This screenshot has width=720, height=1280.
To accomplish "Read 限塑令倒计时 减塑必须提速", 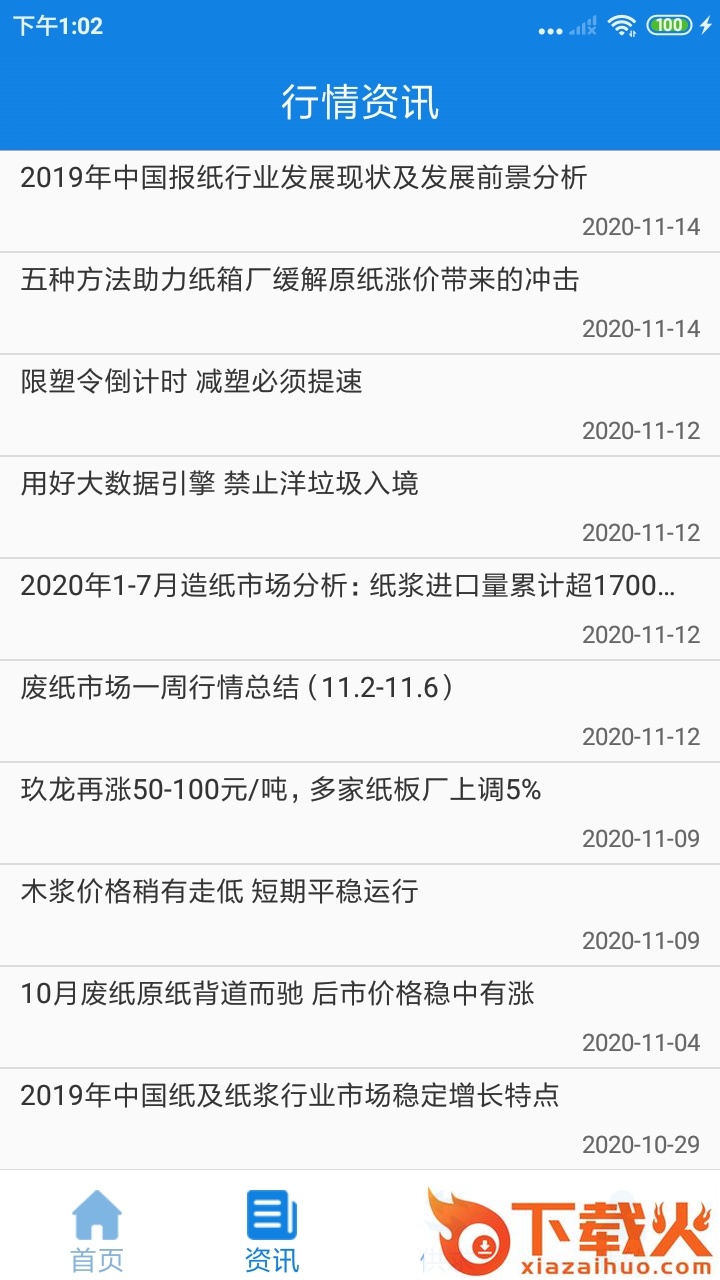I will 360,405.
